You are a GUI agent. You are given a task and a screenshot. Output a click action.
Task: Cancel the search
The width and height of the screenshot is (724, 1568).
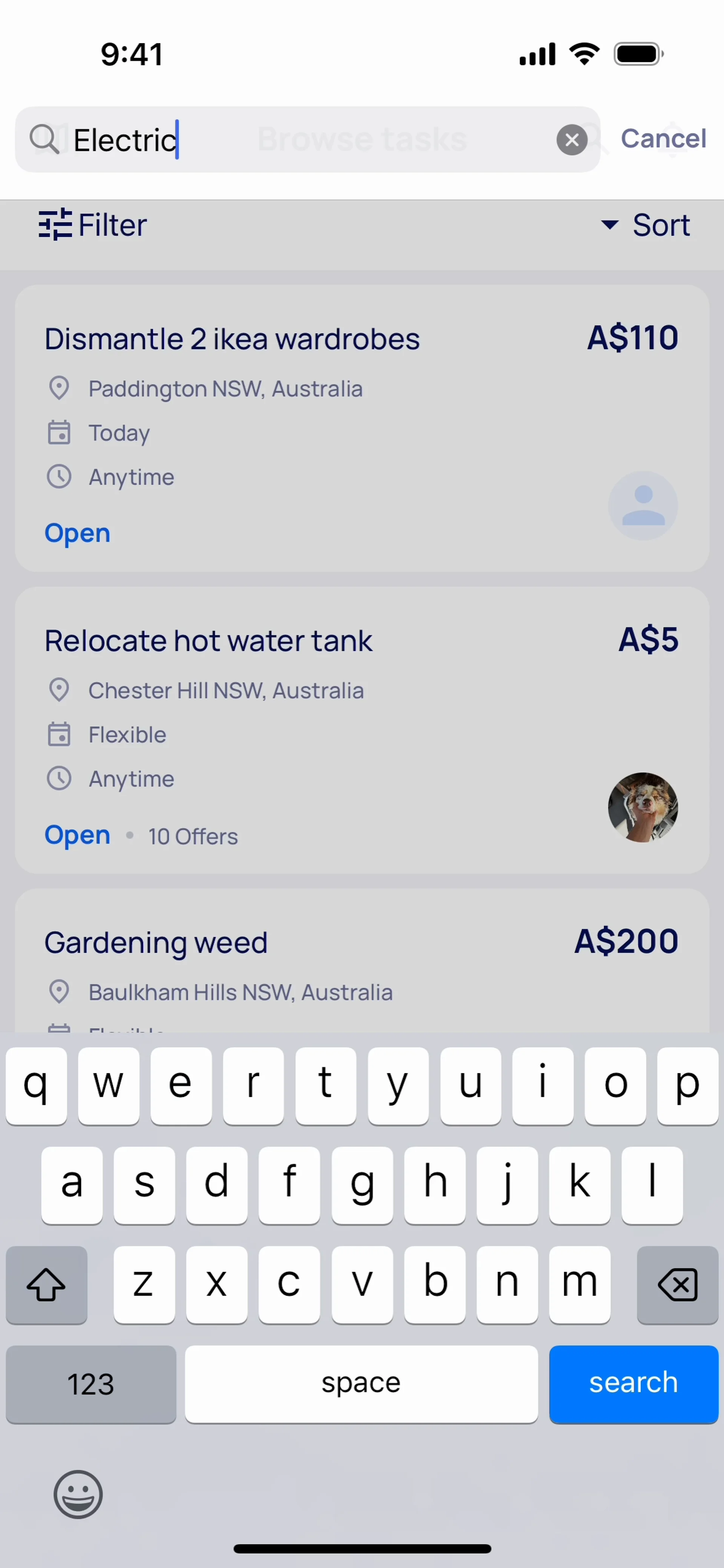tap(663, 139)
